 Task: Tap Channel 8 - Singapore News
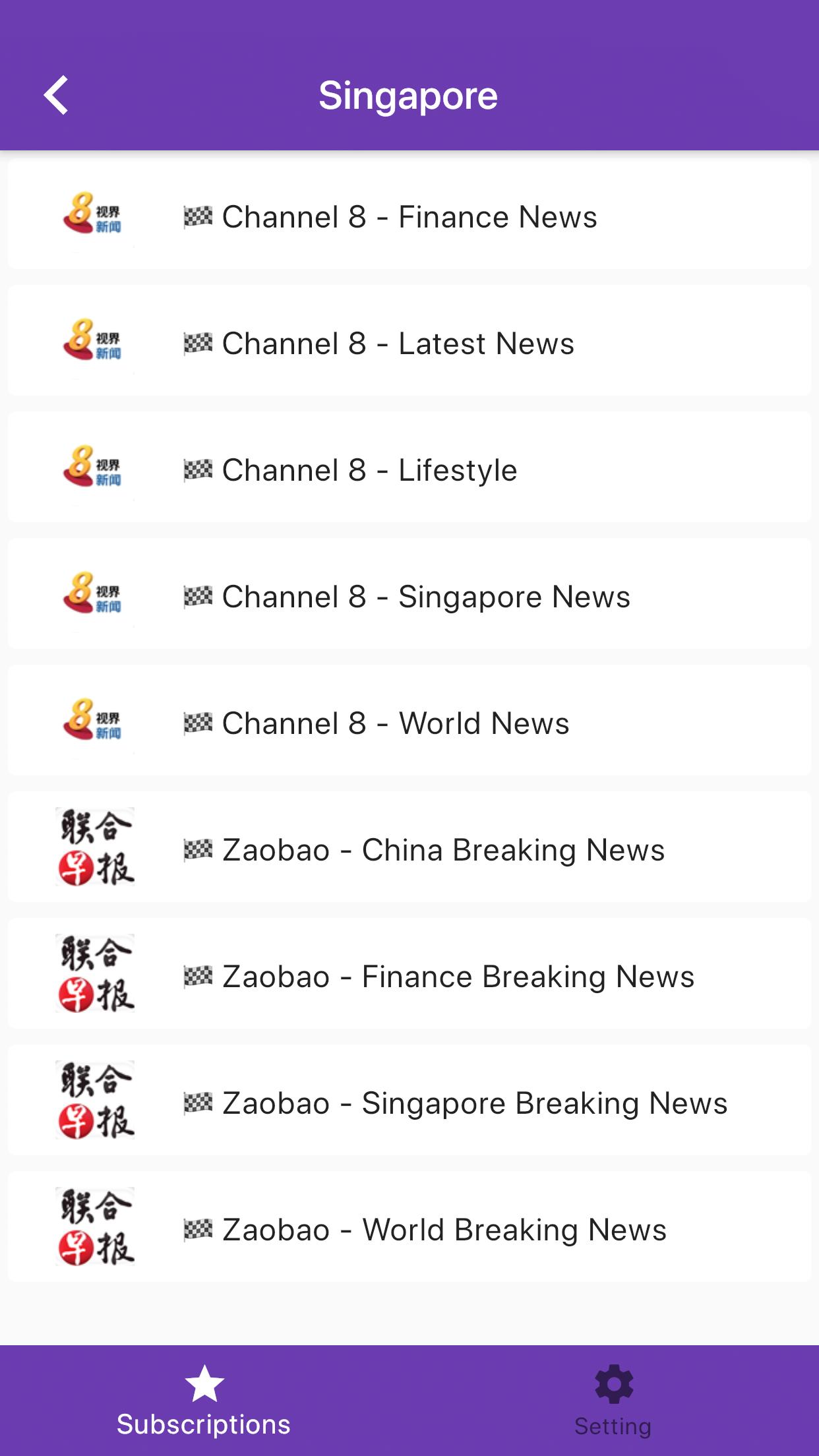pyautogui.click(x=409, y=596)
